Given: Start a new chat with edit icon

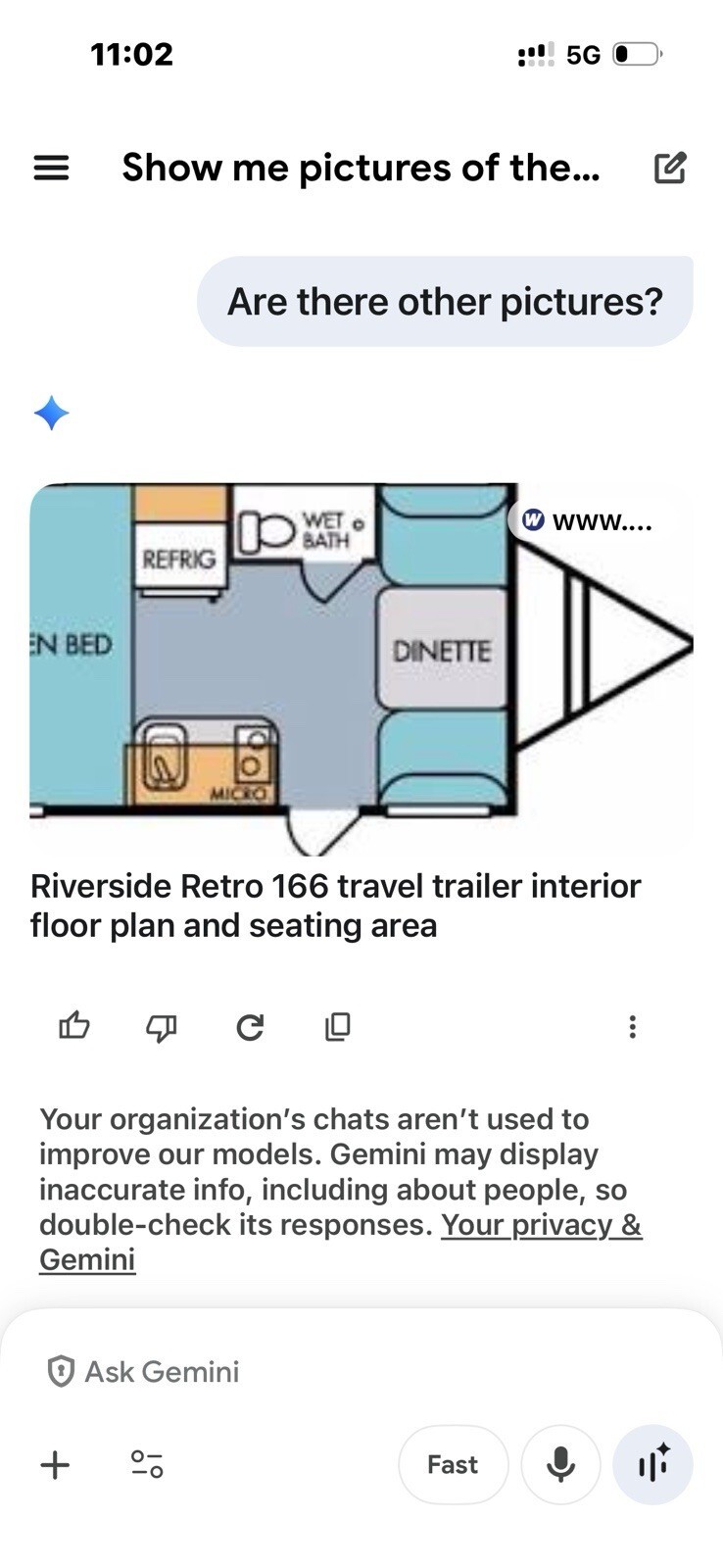Looking at the screenshot, I should click(x=670, y=168).
